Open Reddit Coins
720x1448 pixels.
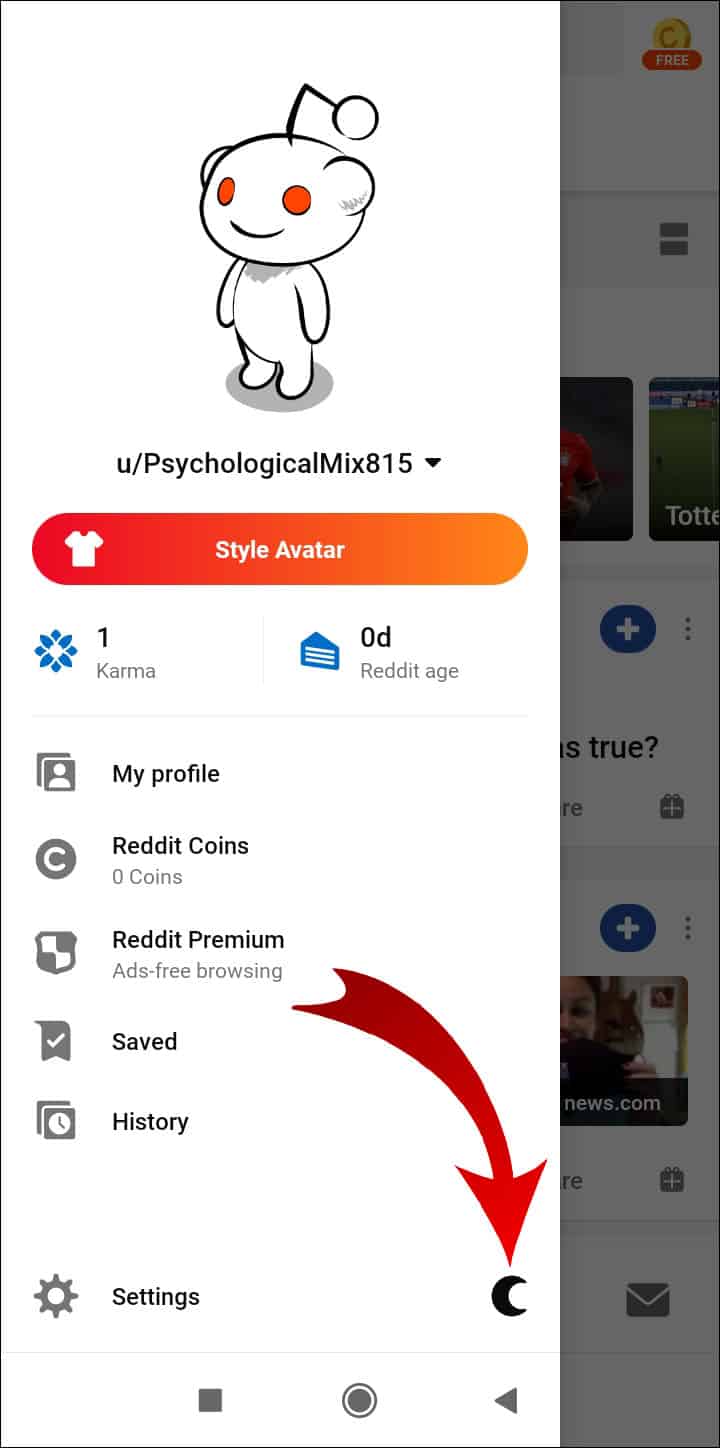pyautogui.click(x=280, y=859)
